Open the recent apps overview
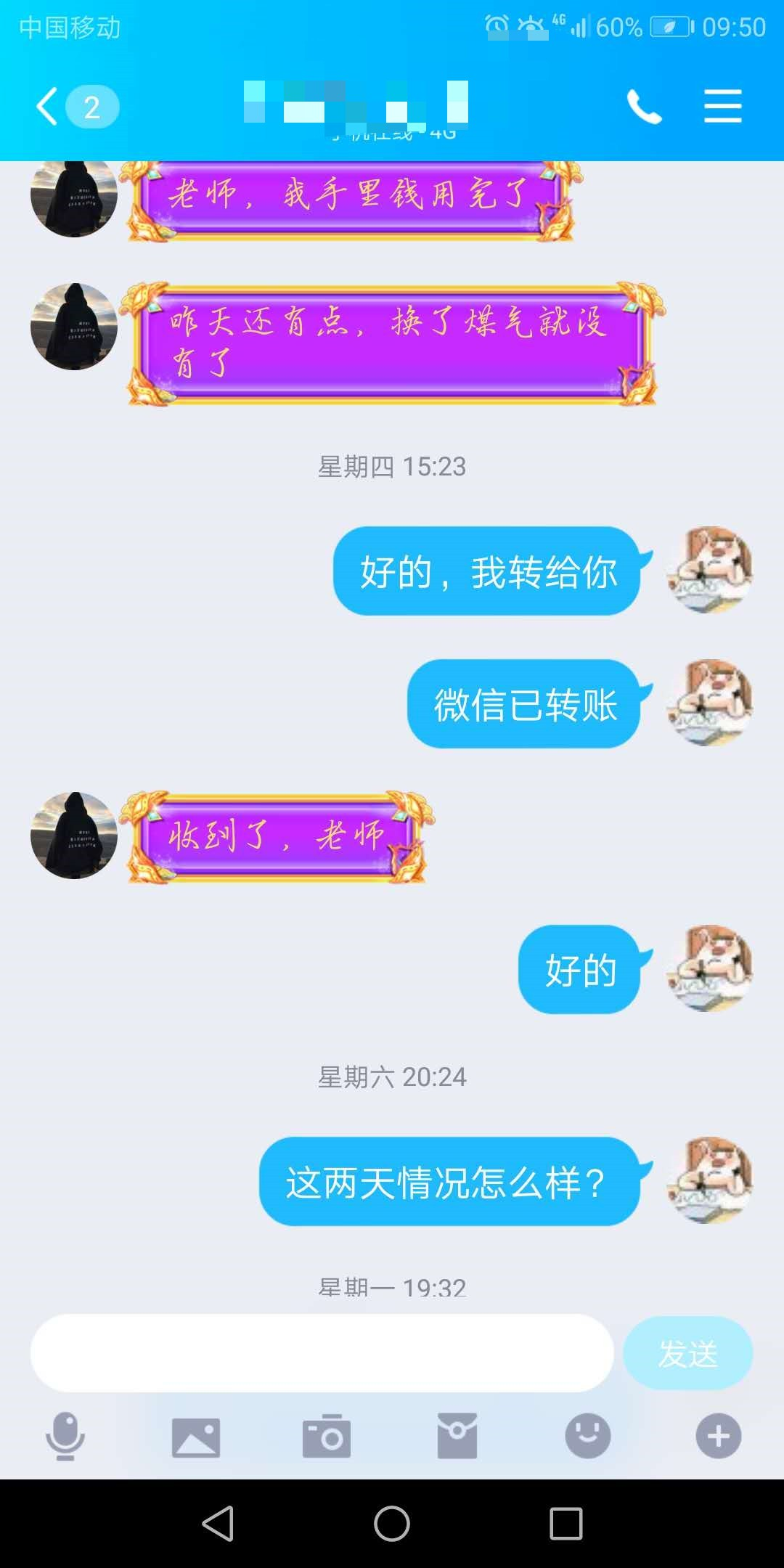Image resolution: width=784 pixels, height=1568 pixels. (566, 1523)
